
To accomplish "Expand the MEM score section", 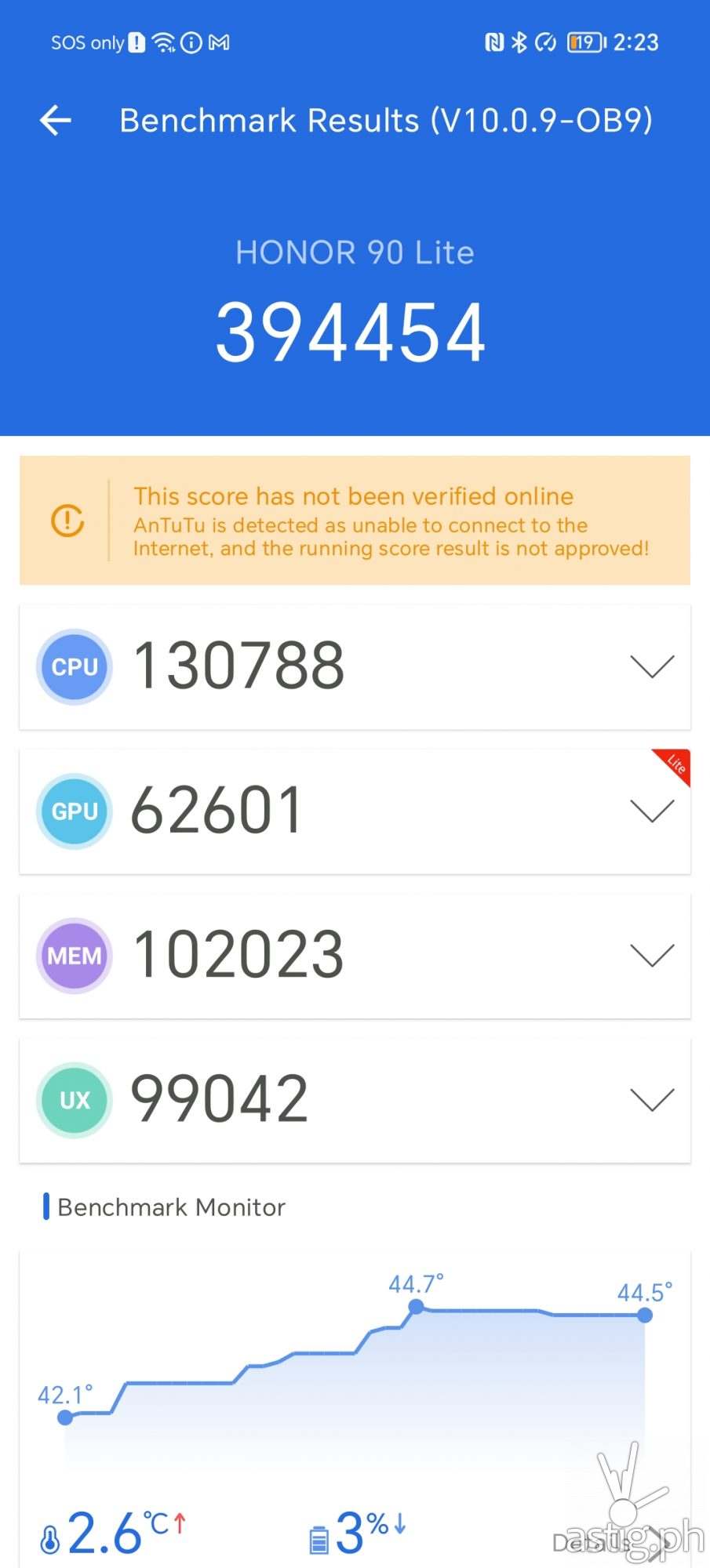I will [652, 955].
